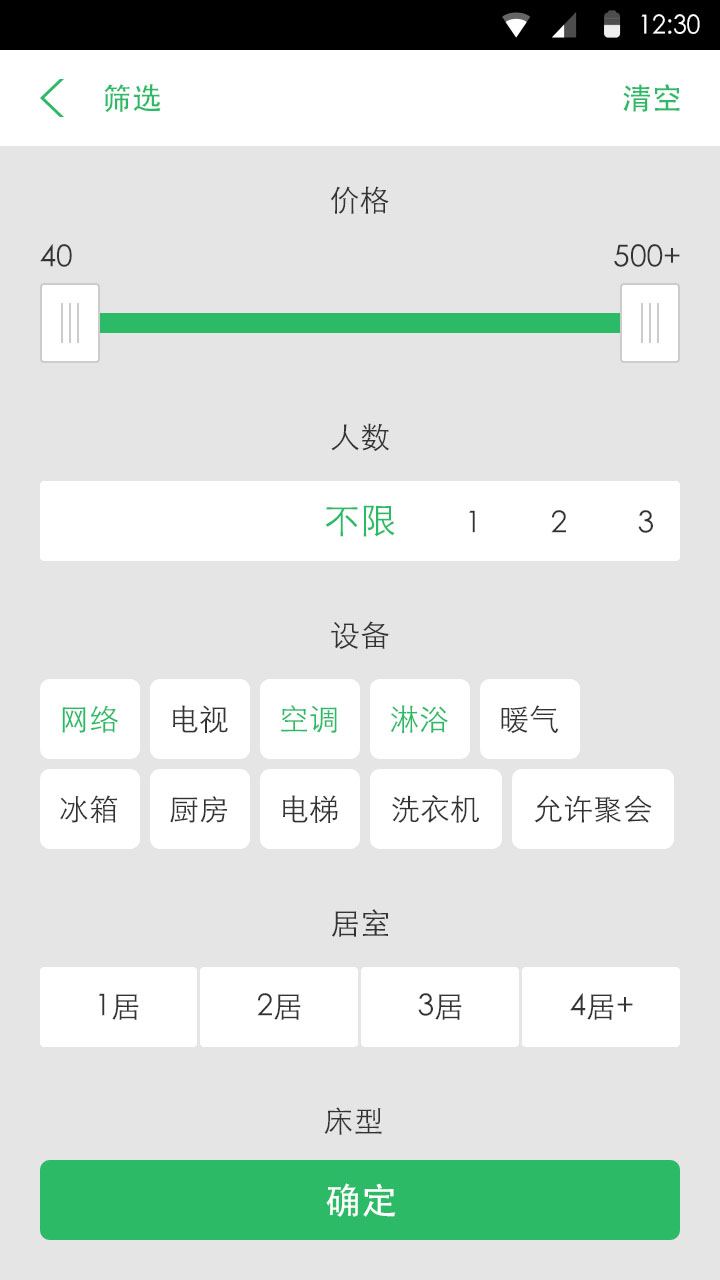This screenshot has height=1280, width=720.
Task: Enable the 暖气 equipment filter
Action: tap(529, 719)
